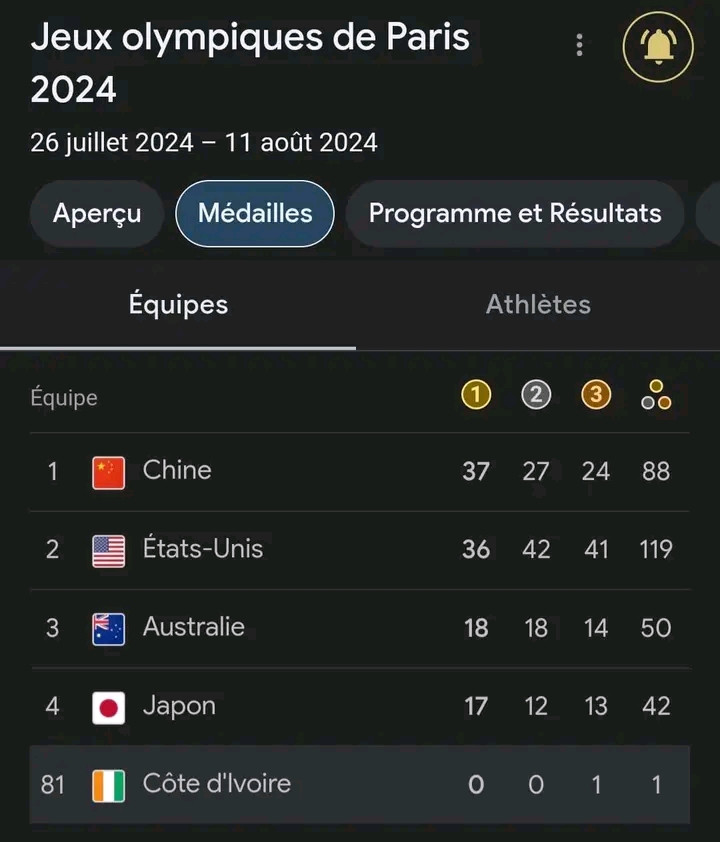Enable notifications with the bell icon

point(657,46)
